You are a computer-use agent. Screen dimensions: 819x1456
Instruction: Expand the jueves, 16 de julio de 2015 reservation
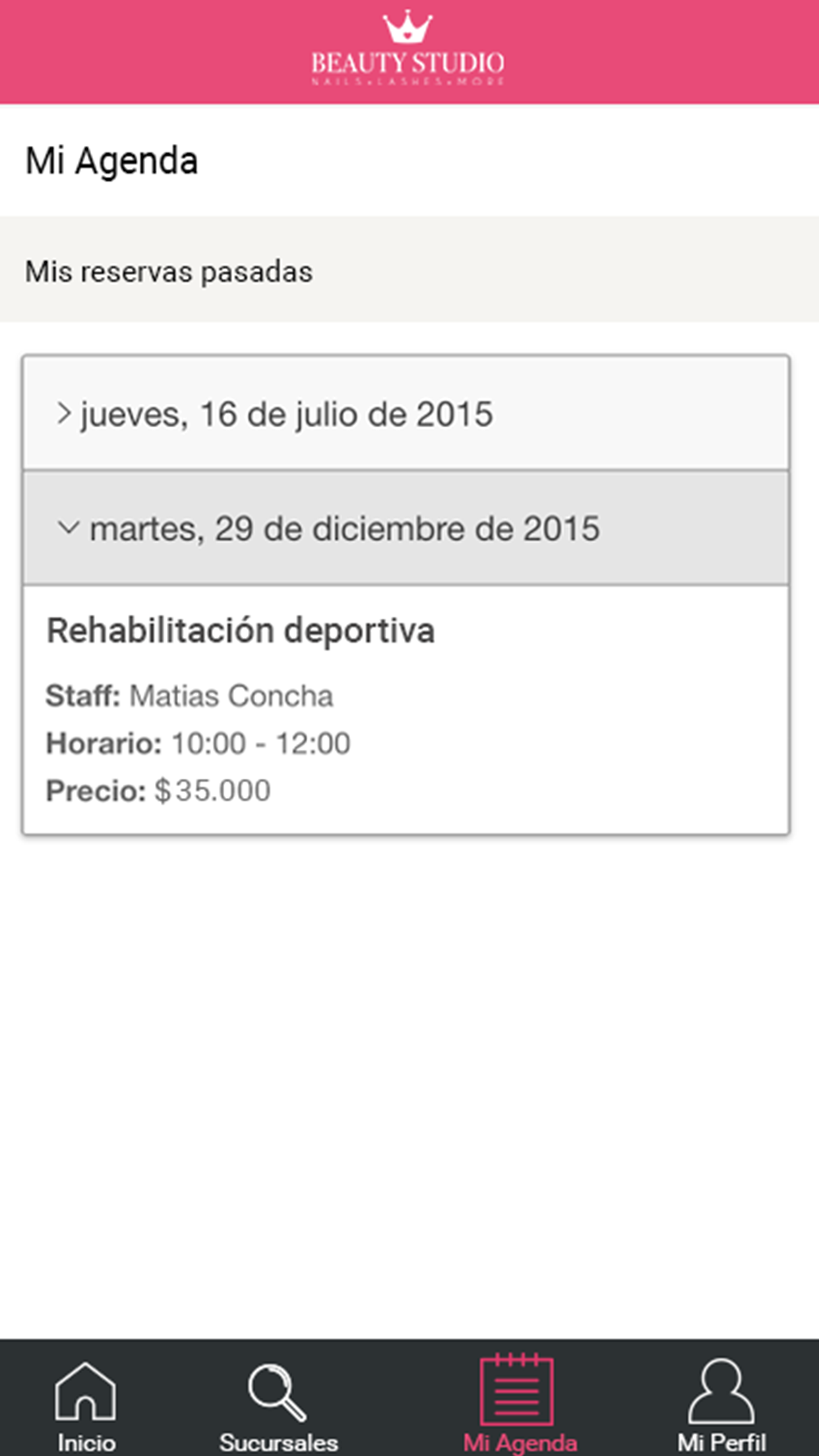406,413
